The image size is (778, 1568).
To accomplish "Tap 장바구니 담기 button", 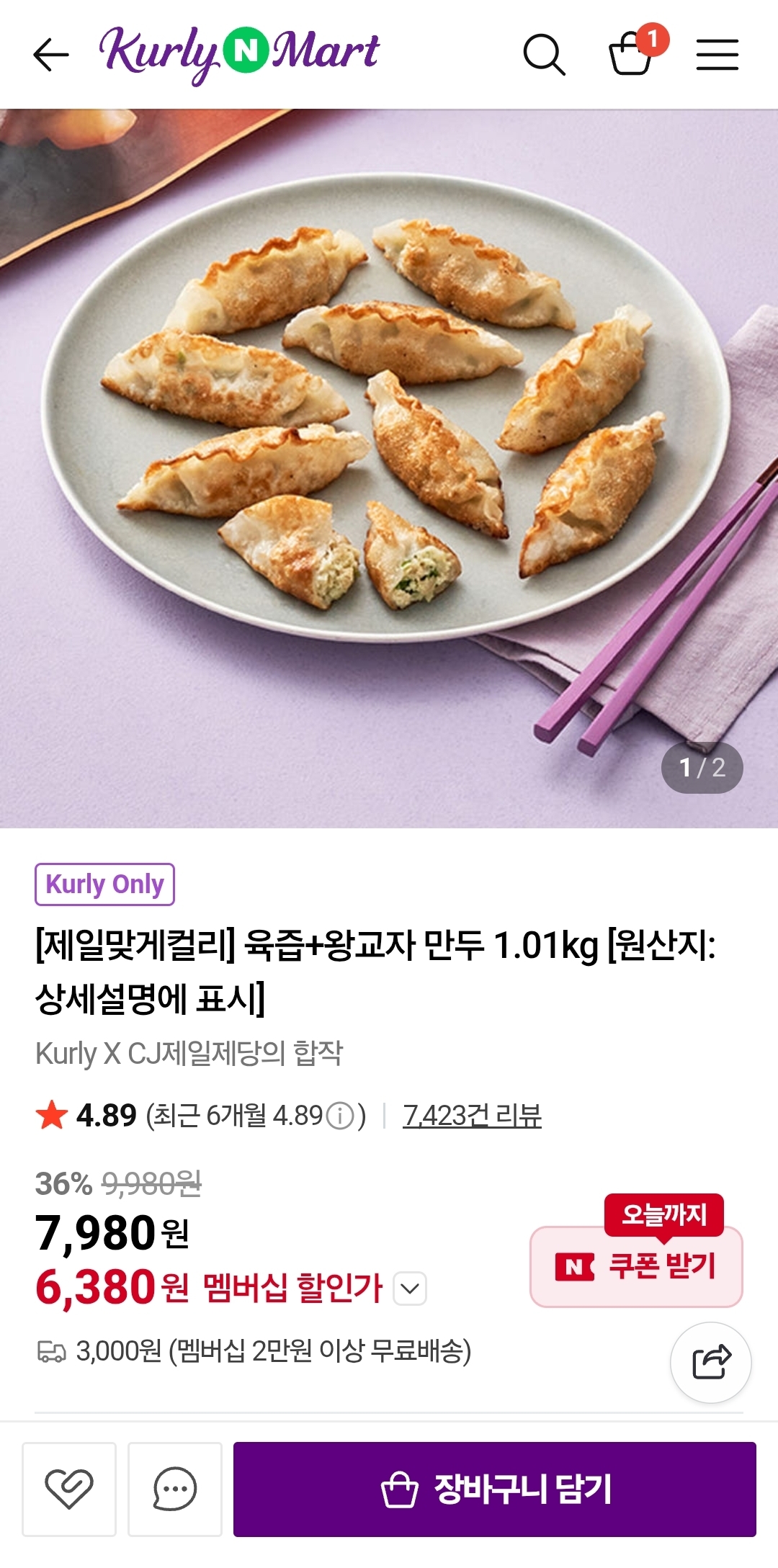I will [x=495, y=1489].
